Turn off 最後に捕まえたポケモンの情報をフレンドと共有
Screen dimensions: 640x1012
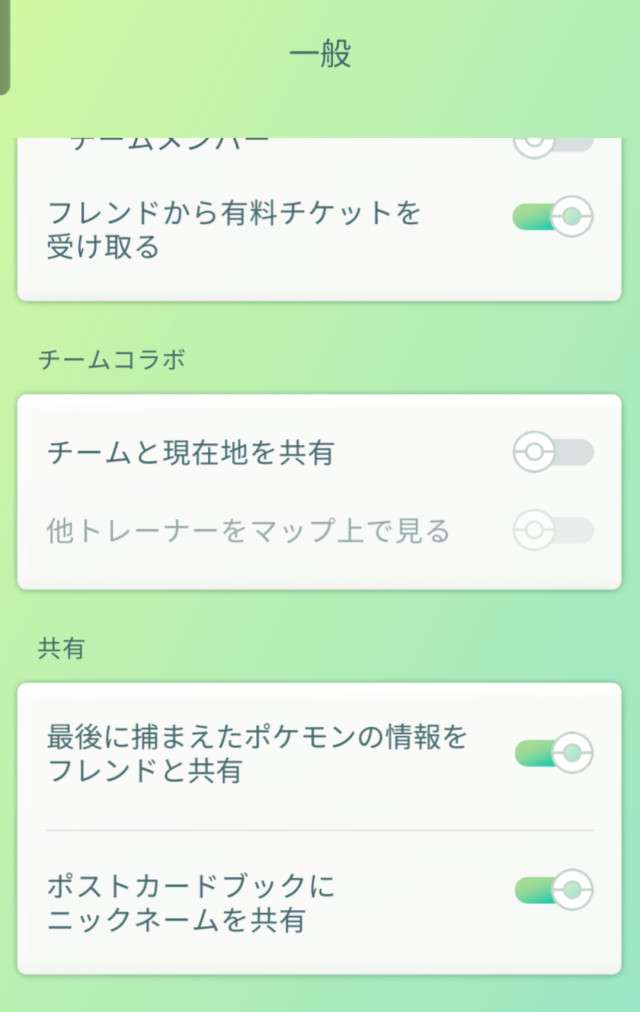pyautogui.click(x=554, y=753)
